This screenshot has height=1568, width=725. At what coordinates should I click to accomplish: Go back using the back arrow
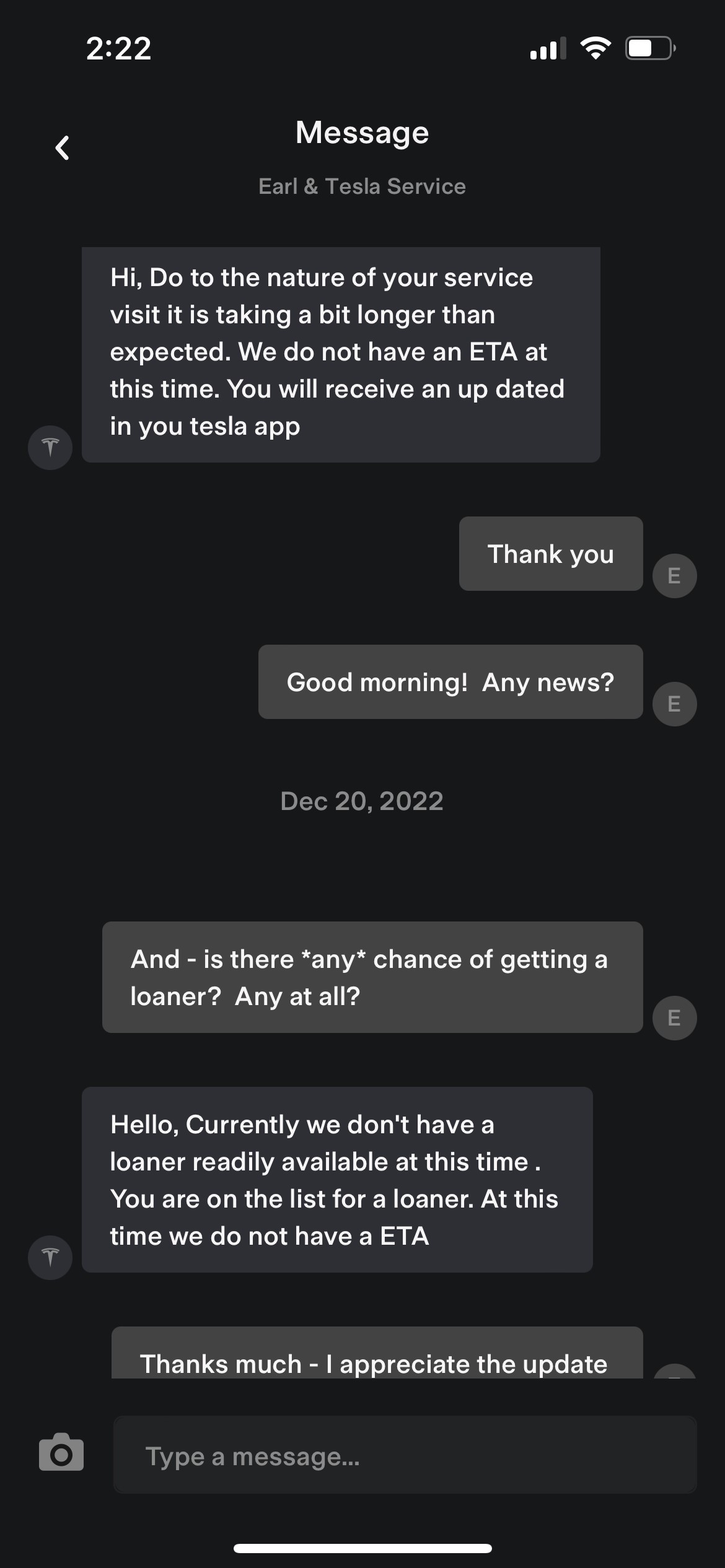(x=63, y=148)
